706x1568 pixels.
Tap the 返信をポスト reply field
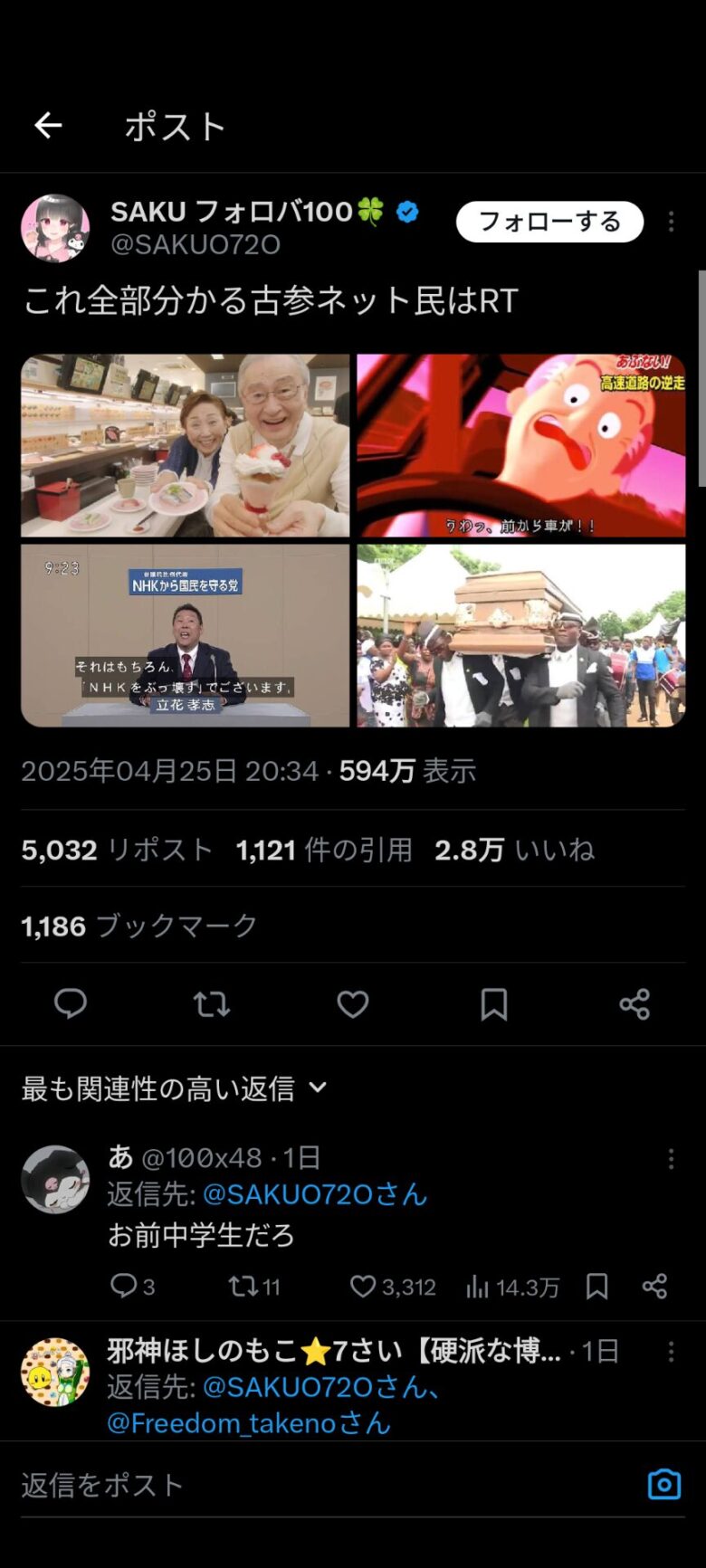317,1485
